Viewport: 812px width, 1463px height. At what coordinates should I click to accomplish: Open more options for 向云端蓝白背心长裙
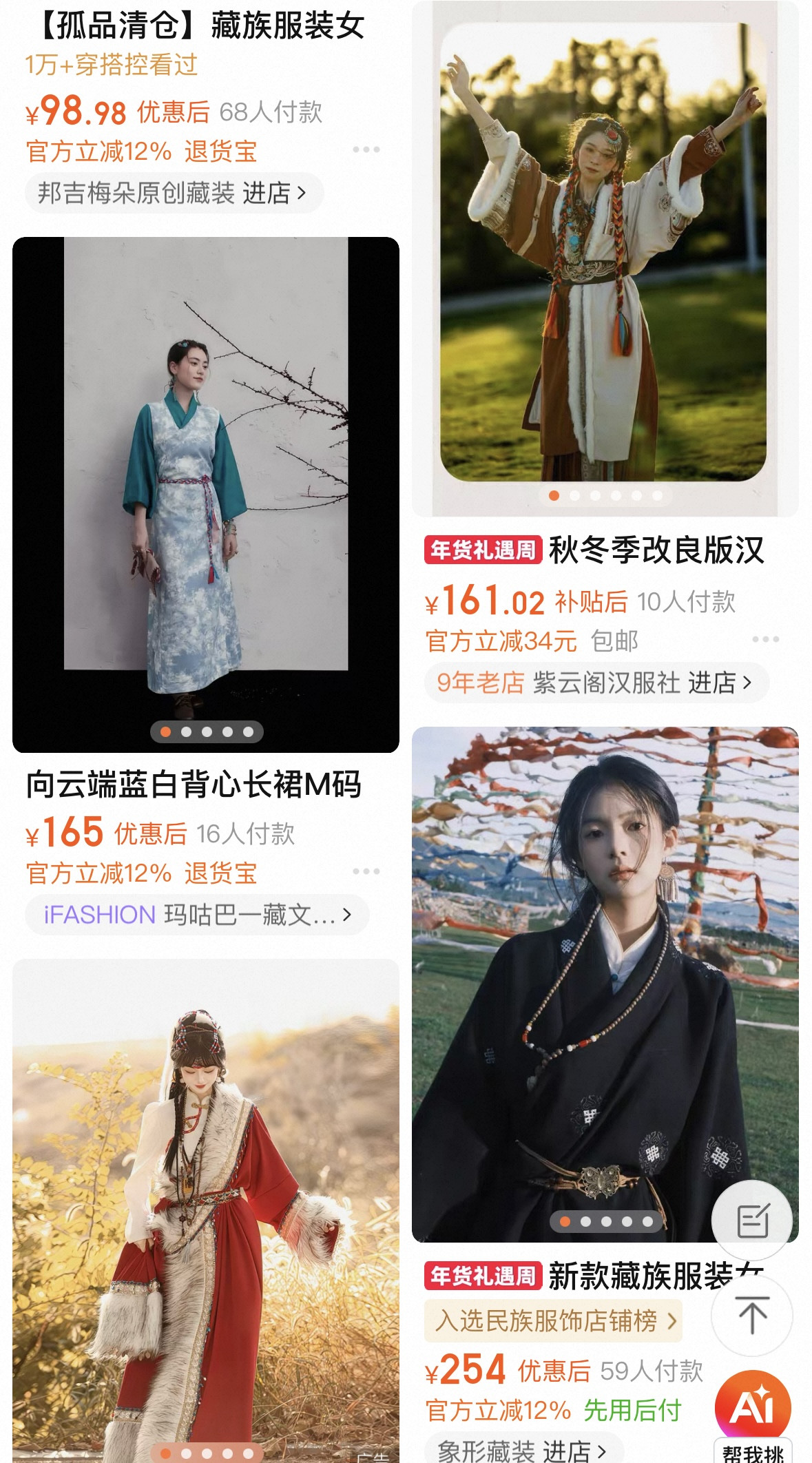[x=366, y=871]
